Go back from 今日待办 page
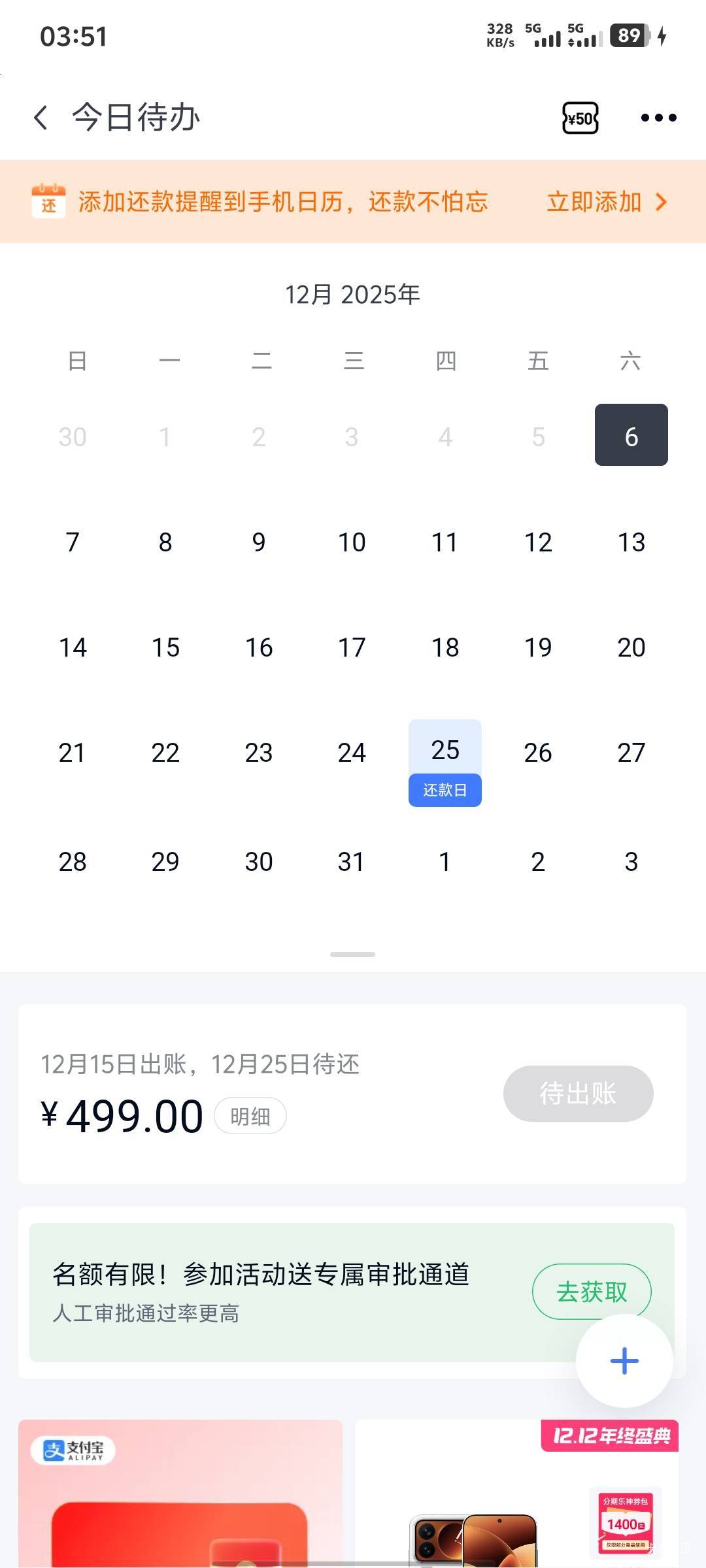Image resolution: width=706 pixels, height=1568 pixels. click(x=41, y=118)
